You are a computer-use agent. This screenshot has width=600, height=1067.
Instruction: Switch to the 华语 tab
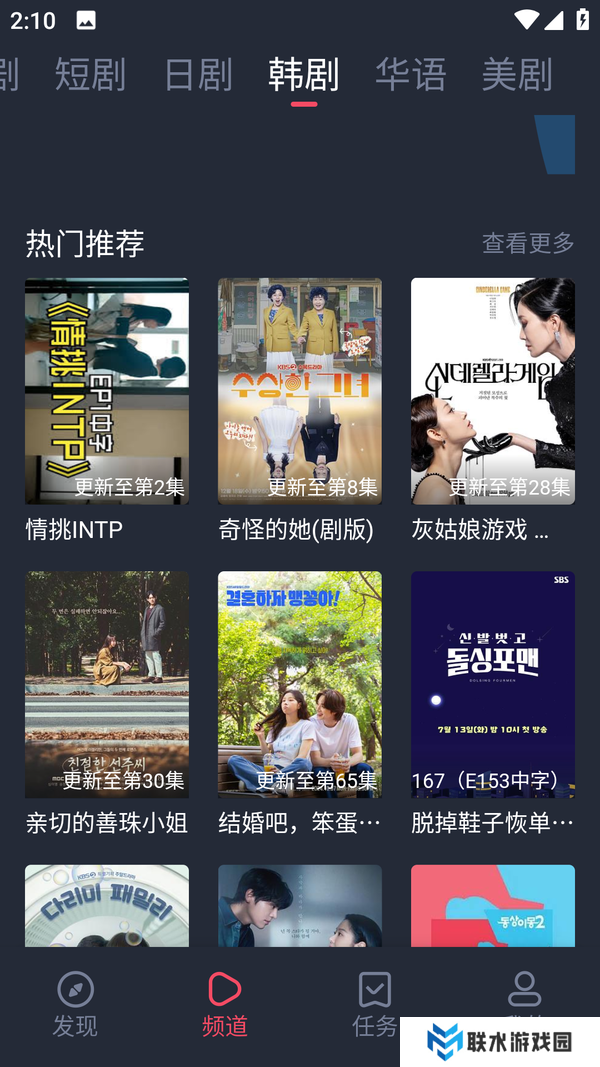pyautogui.click(x=410, y=75)
